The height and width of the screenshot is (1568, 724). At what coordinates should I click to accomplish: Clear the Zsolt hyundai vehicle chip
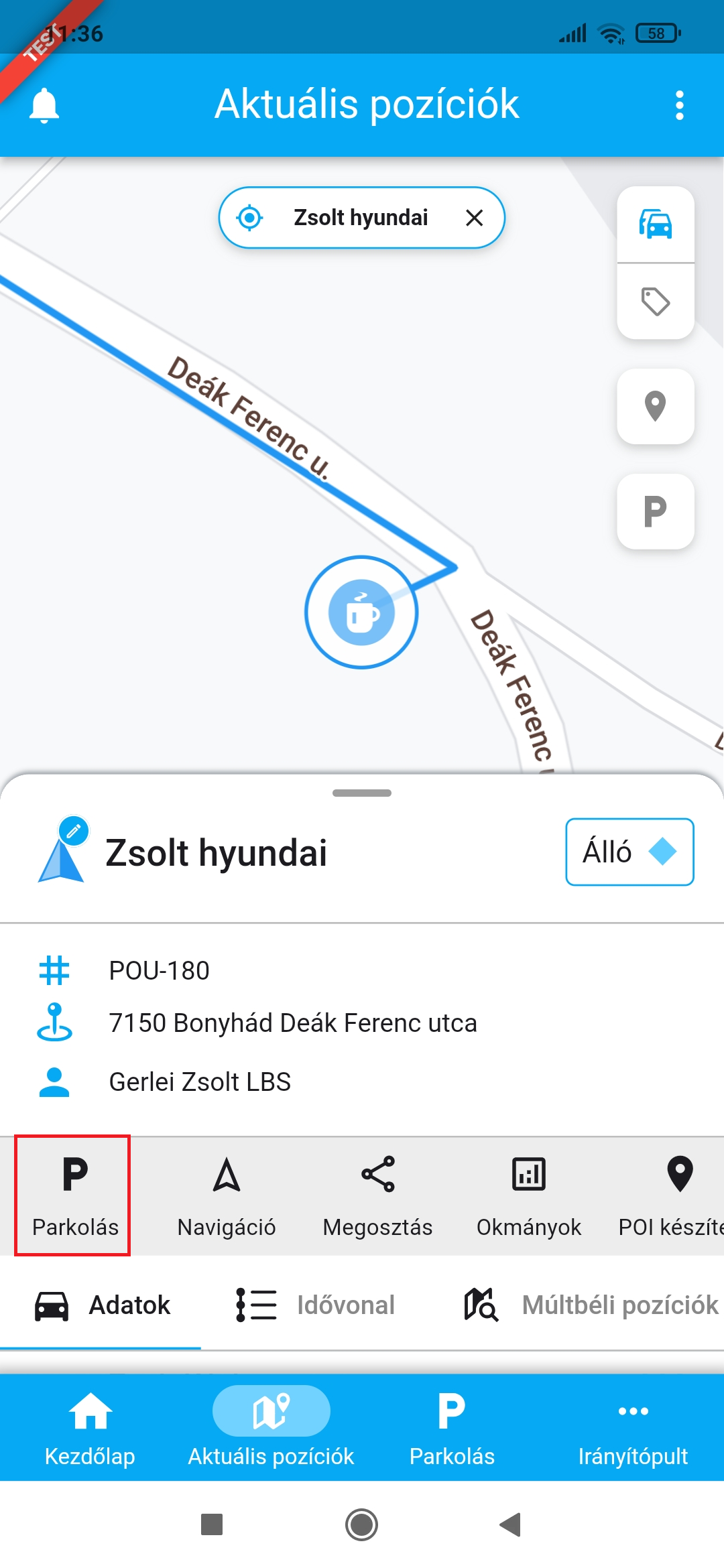click(x=474, y=218)
